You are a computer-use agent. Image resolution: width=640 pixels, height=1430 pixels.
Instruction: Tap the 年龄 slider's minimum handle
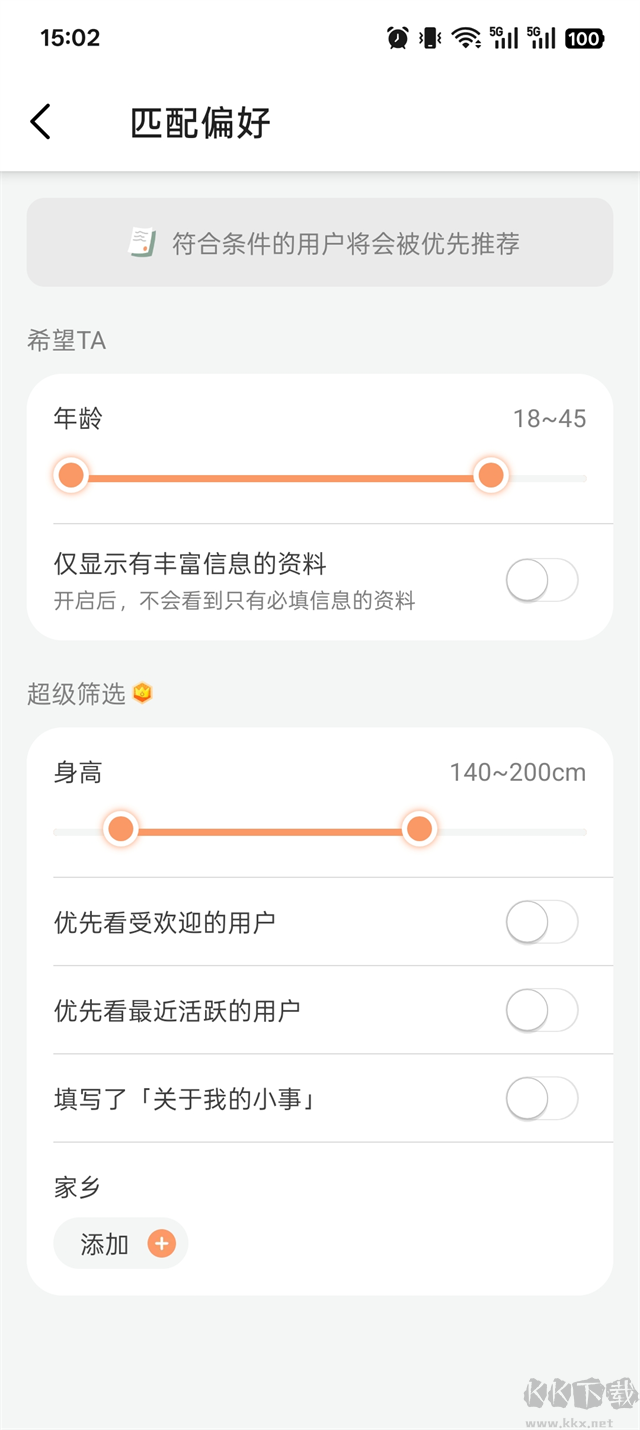point(71,476)
